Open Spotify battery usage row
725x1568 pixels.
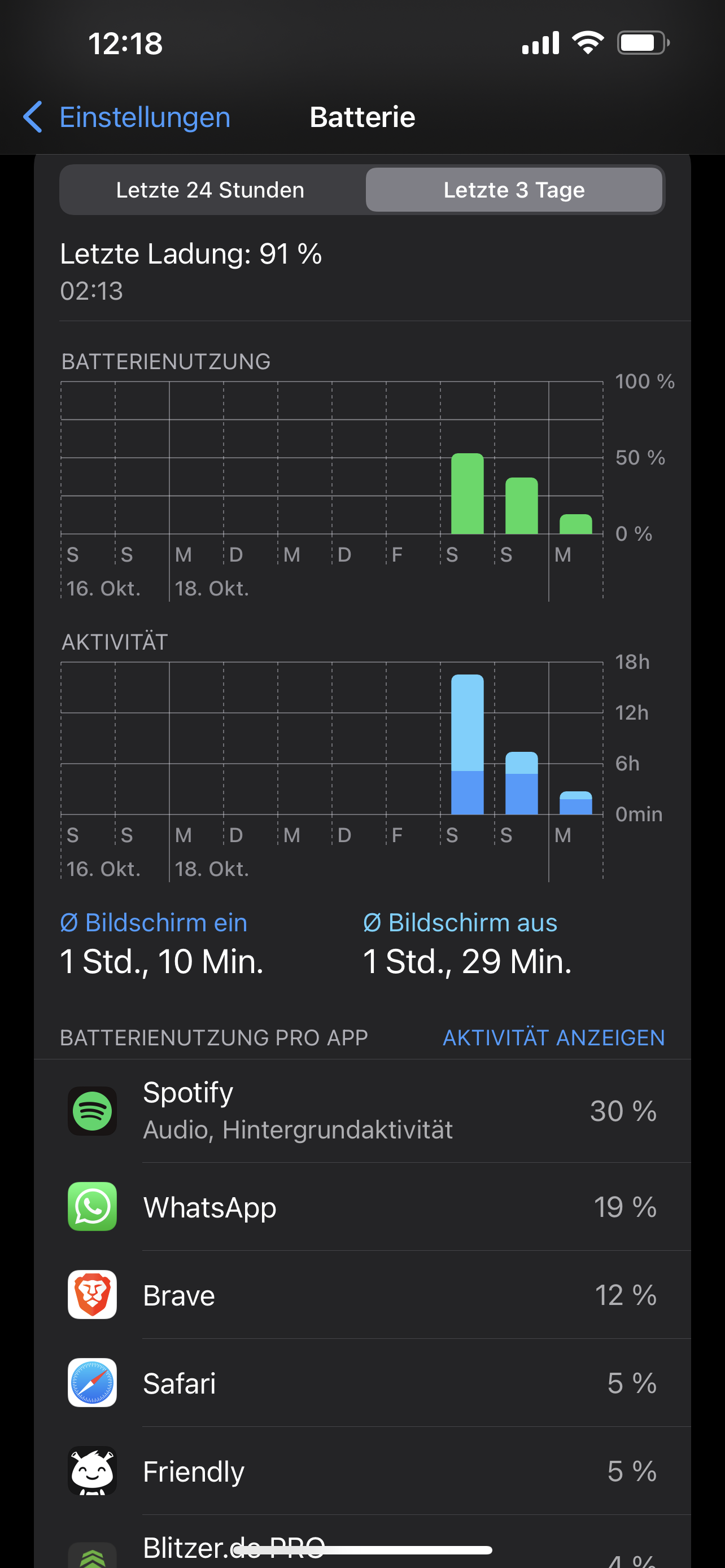[362, 1111]
